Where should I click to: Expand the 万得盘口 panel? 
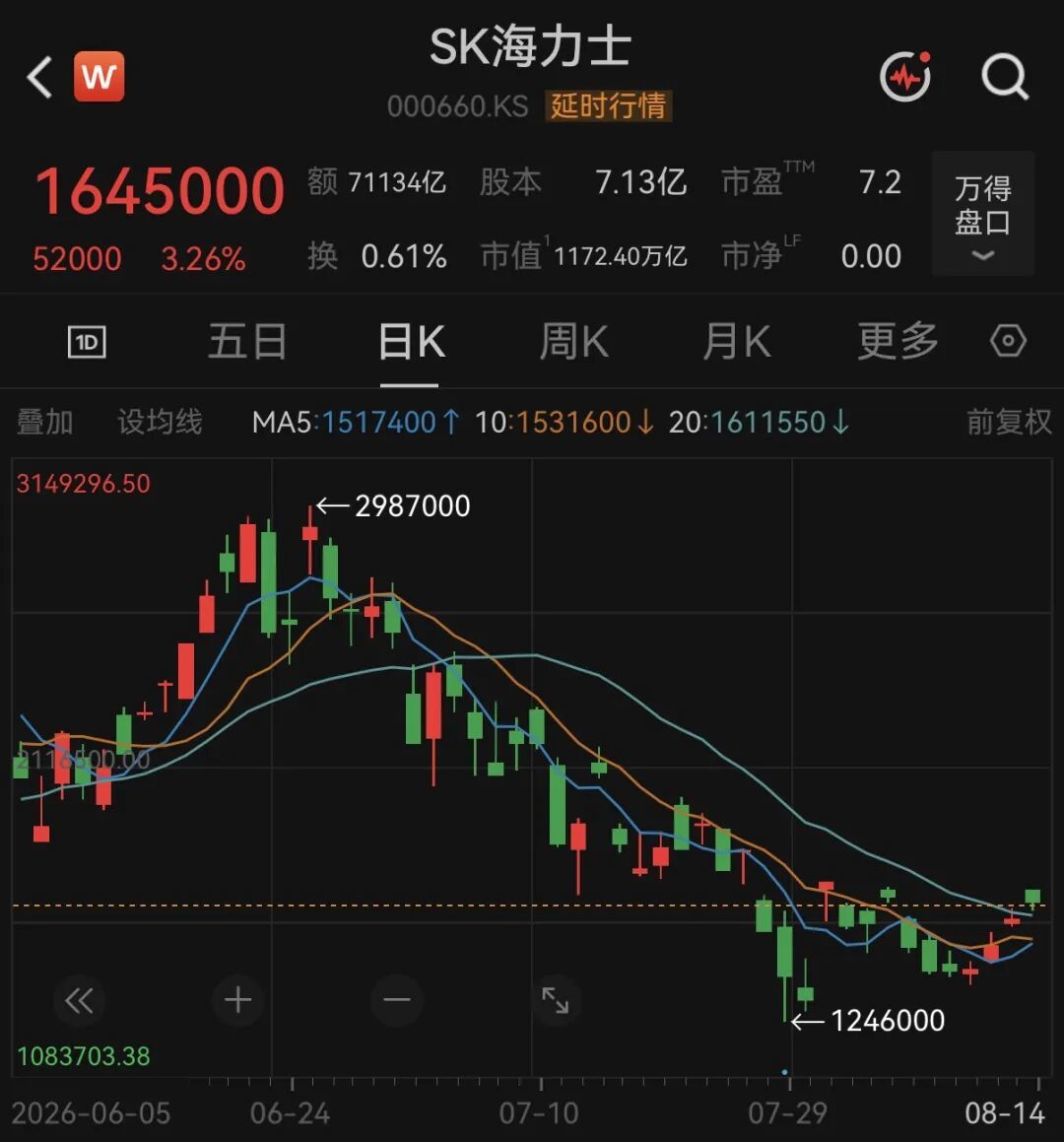click(x=983, y=214)
